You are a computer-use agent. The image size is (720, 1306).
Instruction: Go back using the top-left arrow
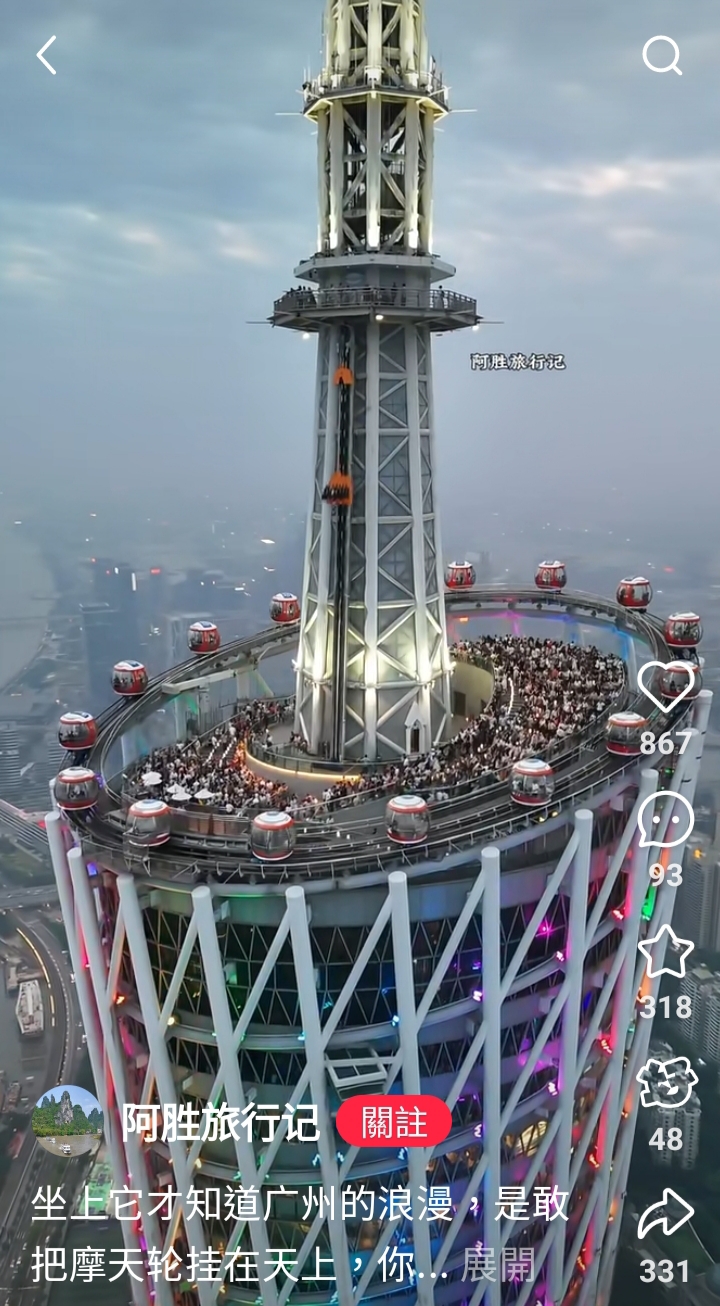(46, 56)
